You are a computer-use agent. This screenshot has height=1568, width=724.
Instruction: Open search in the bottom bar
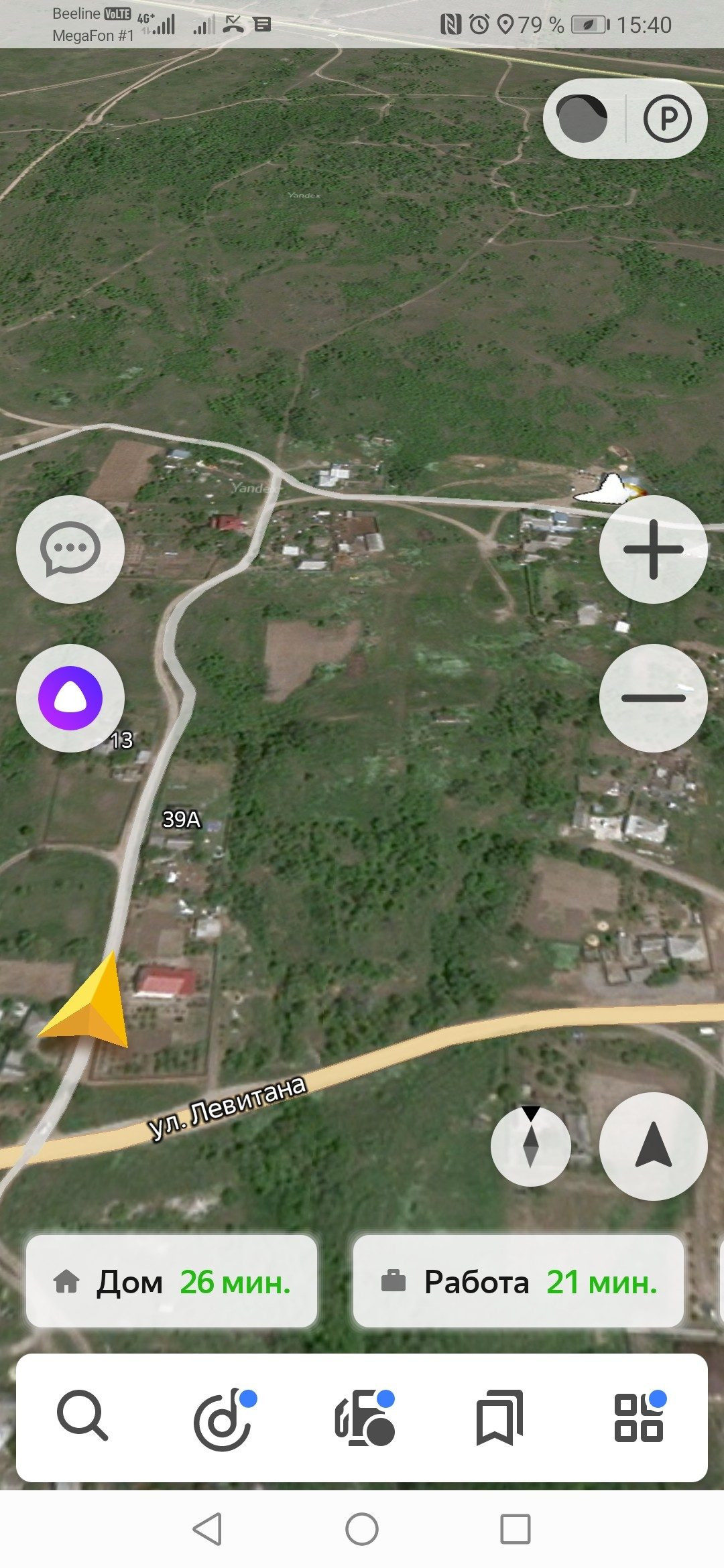click(x=82, y=1416)
